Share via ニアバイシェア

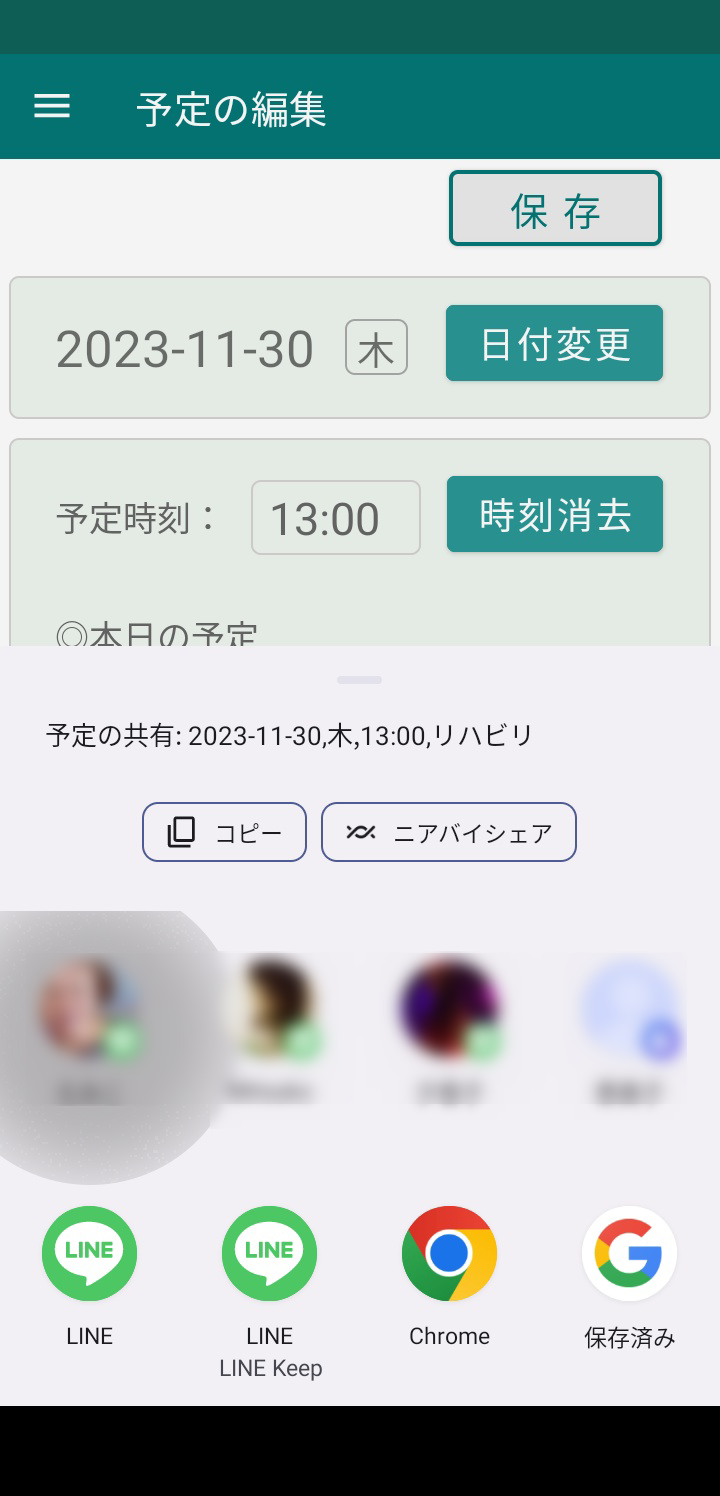[449, 832]
